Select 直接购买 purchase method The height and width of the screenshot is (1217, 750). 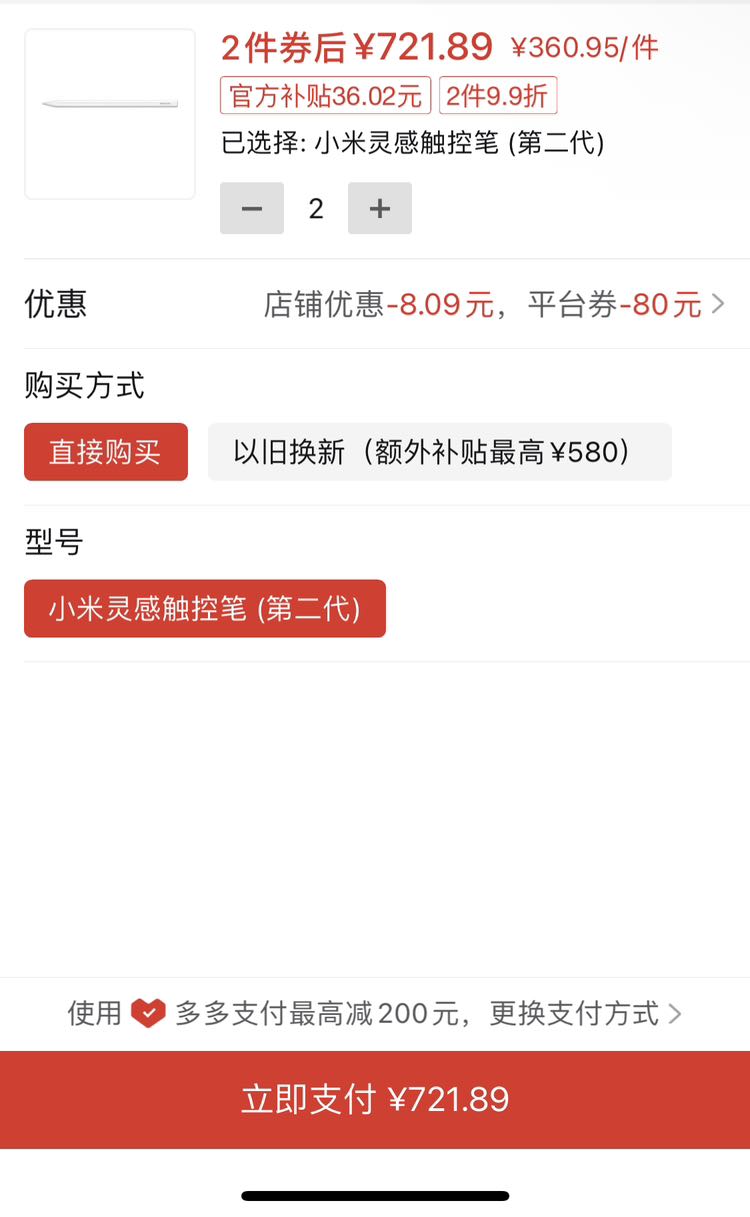pyautogui.click(x=106, y=452)
